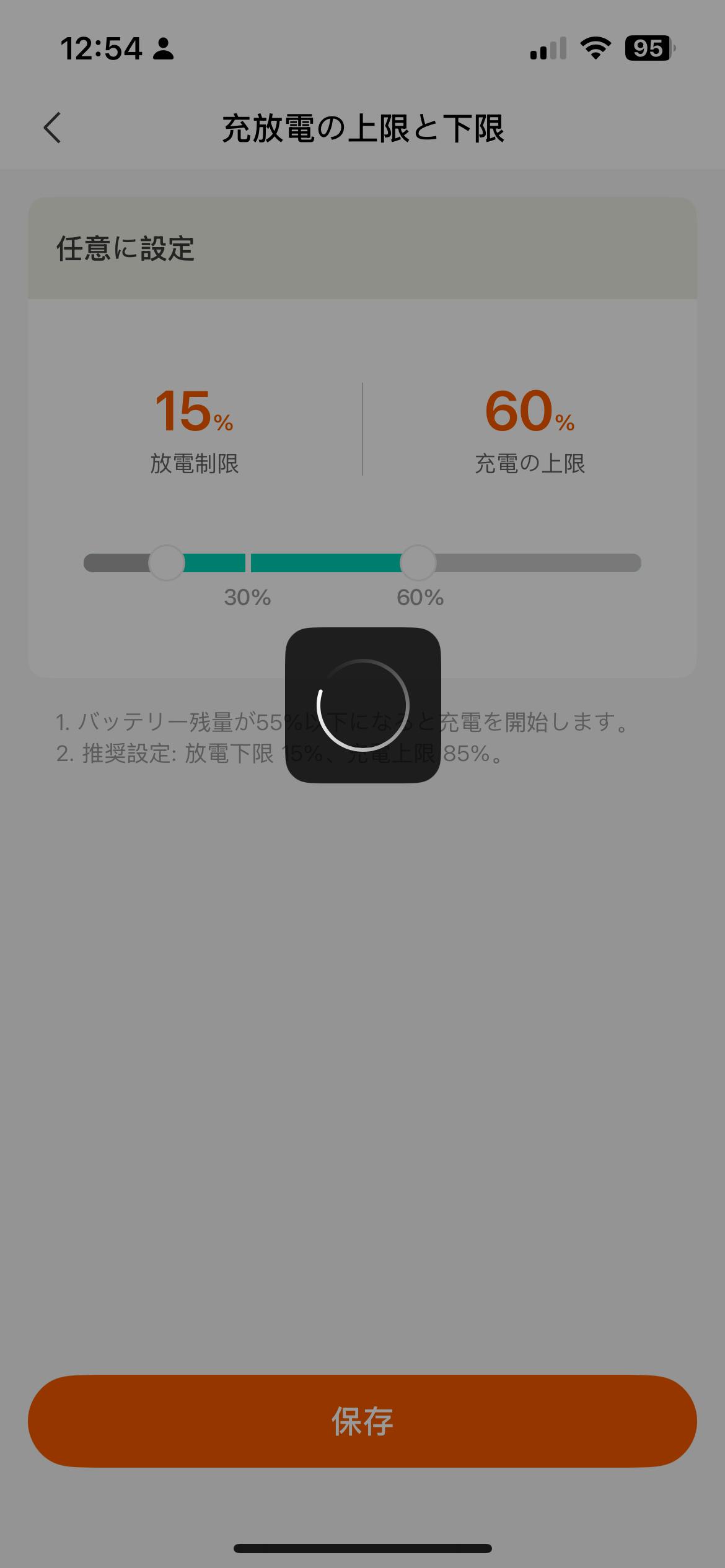This screenshot has height=1568, width=725.
Task: Tap the charge upper limit slider handle
Action: click(418, 563)
